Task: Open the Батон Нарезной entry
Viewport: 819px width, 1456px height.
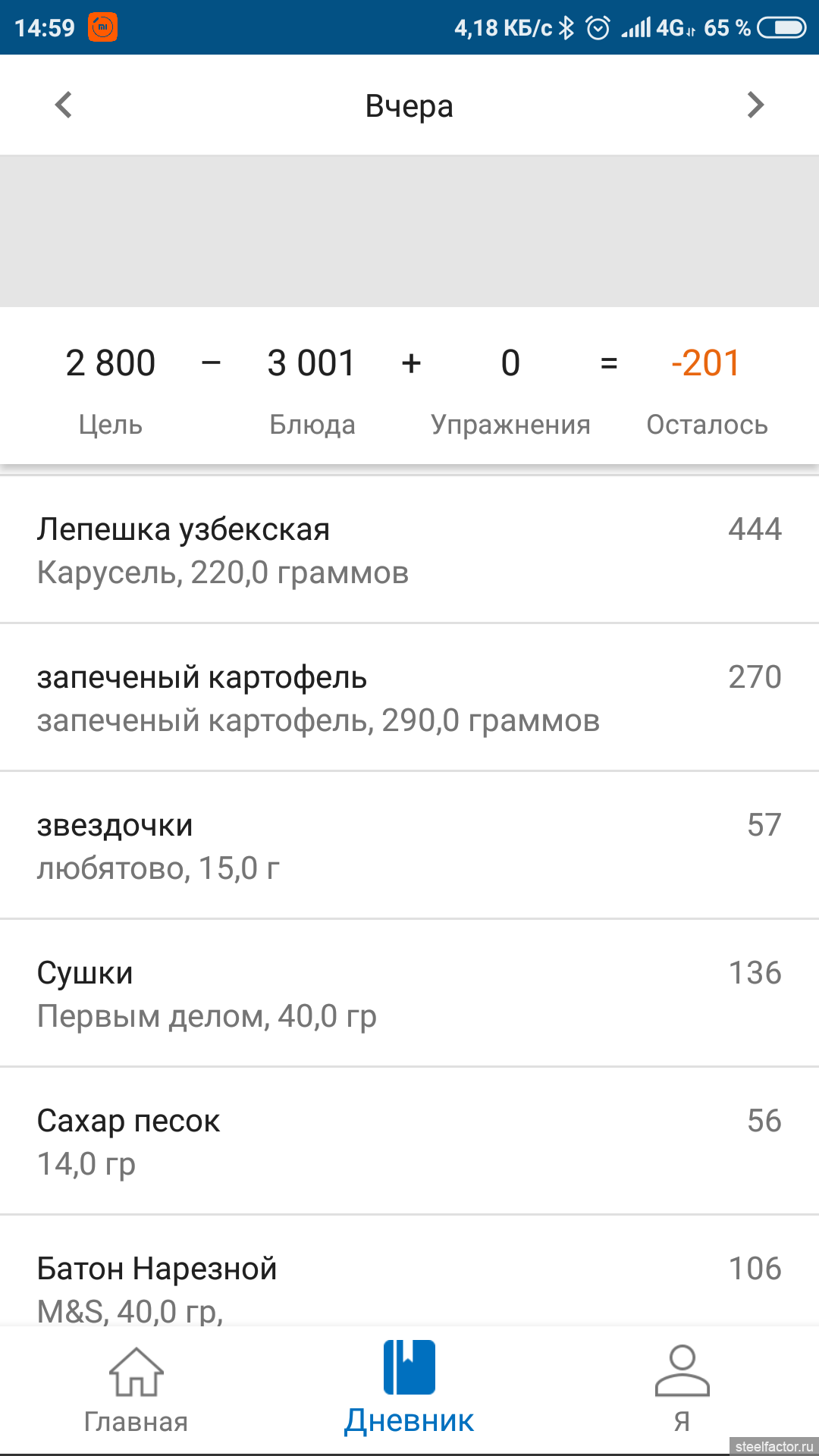Action: coord(409,1286)
